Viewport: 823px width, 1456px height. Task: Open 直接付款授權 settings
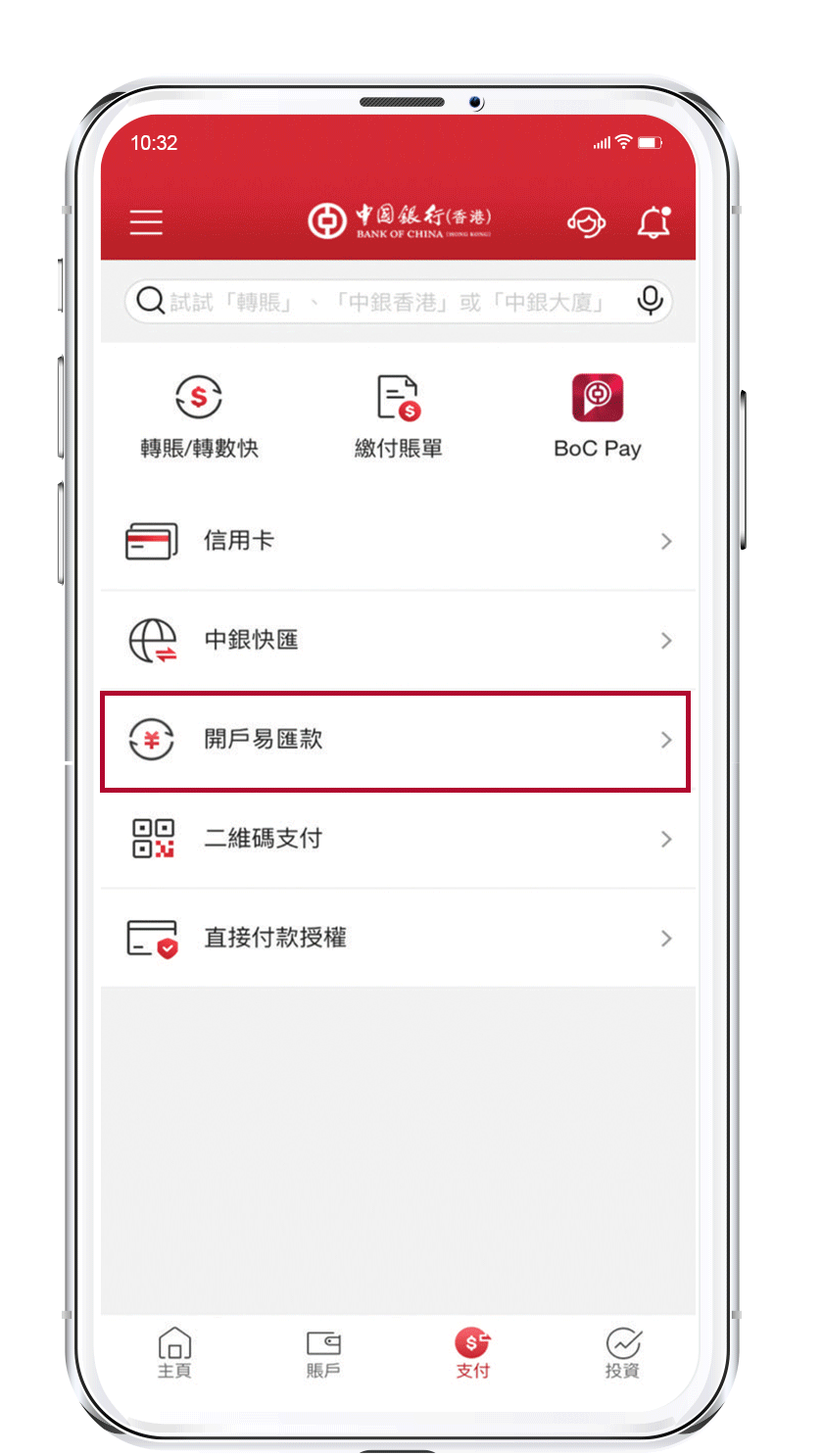point(398,938)
